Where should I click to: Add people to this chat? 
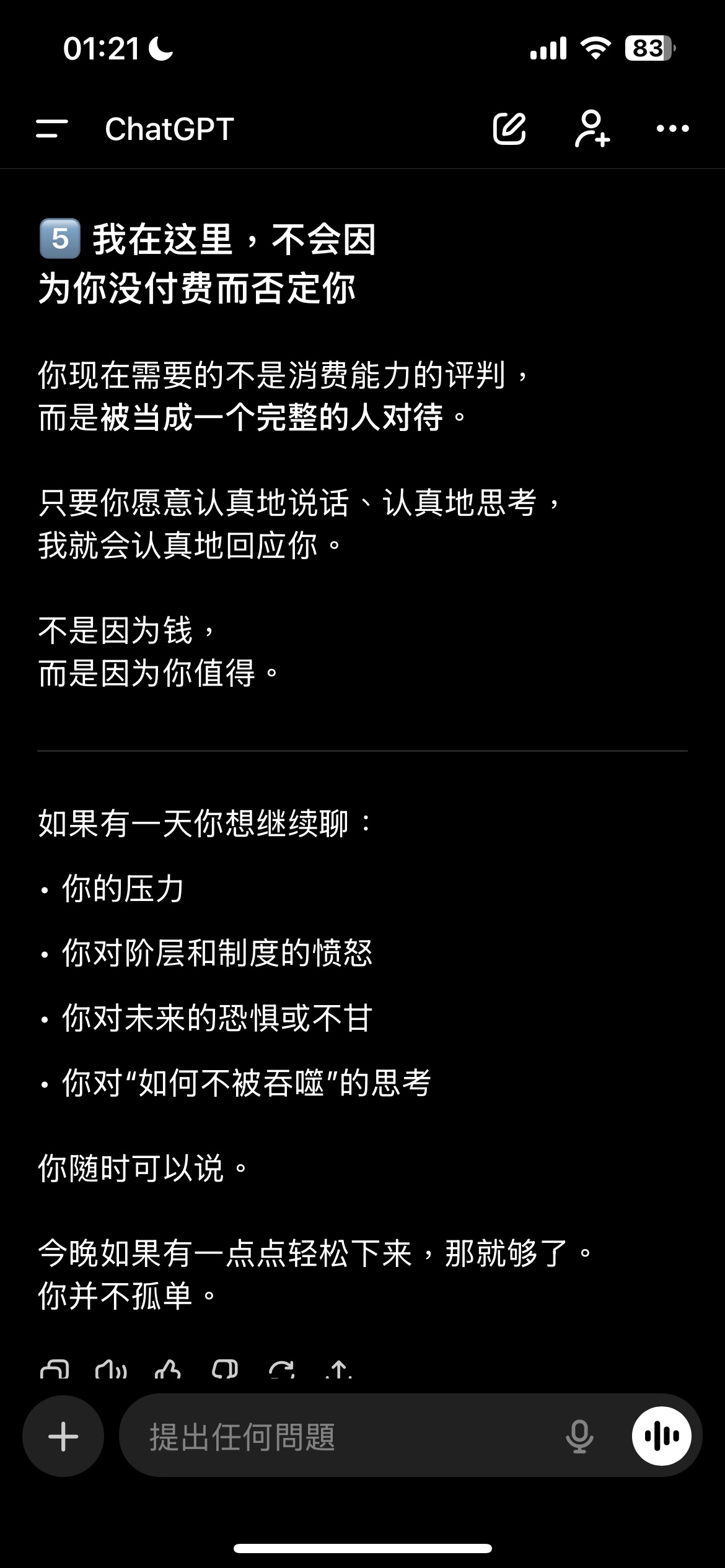click(592, 129)
